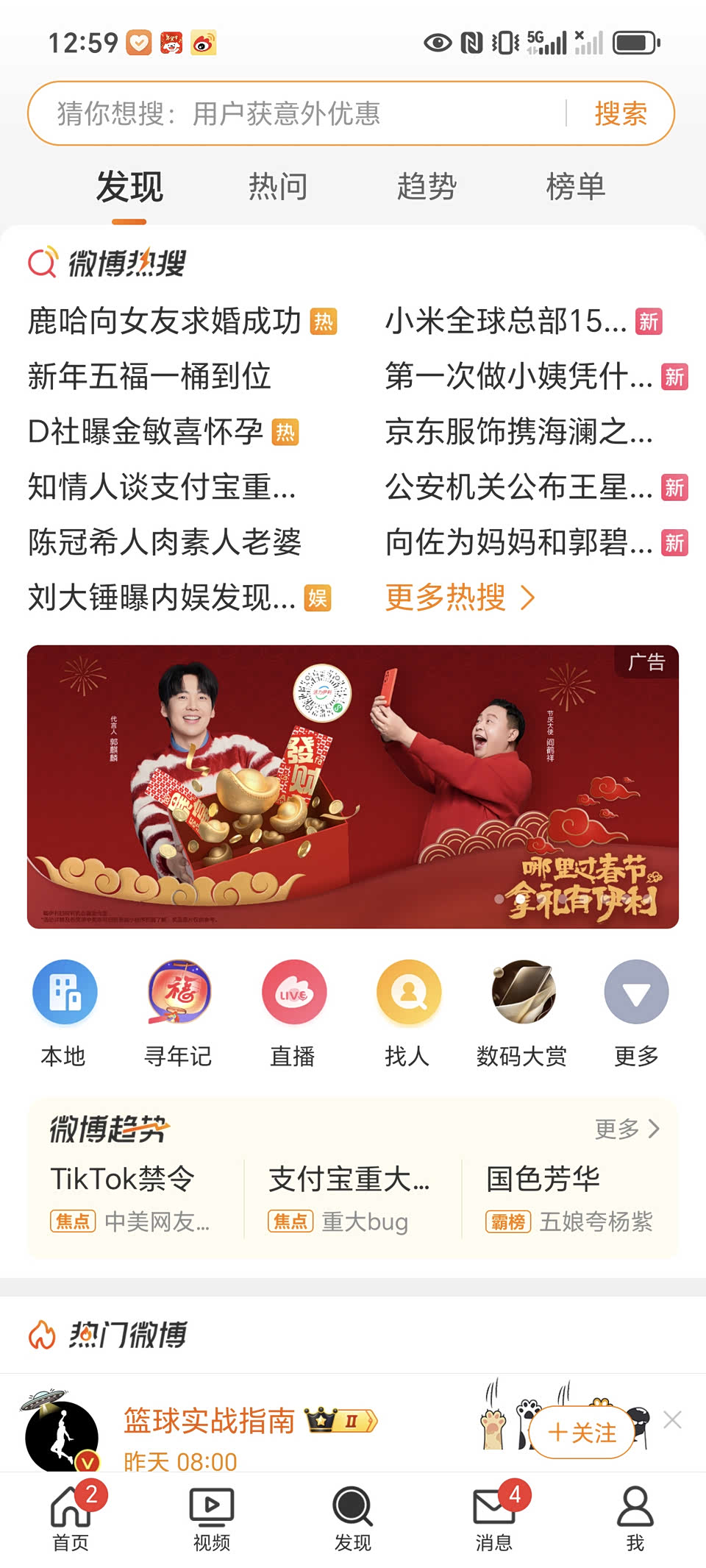Viewport: 706px width, 1568px height.
Task: Open the Spring Festival ad banner
Action: tap(353, 787)
